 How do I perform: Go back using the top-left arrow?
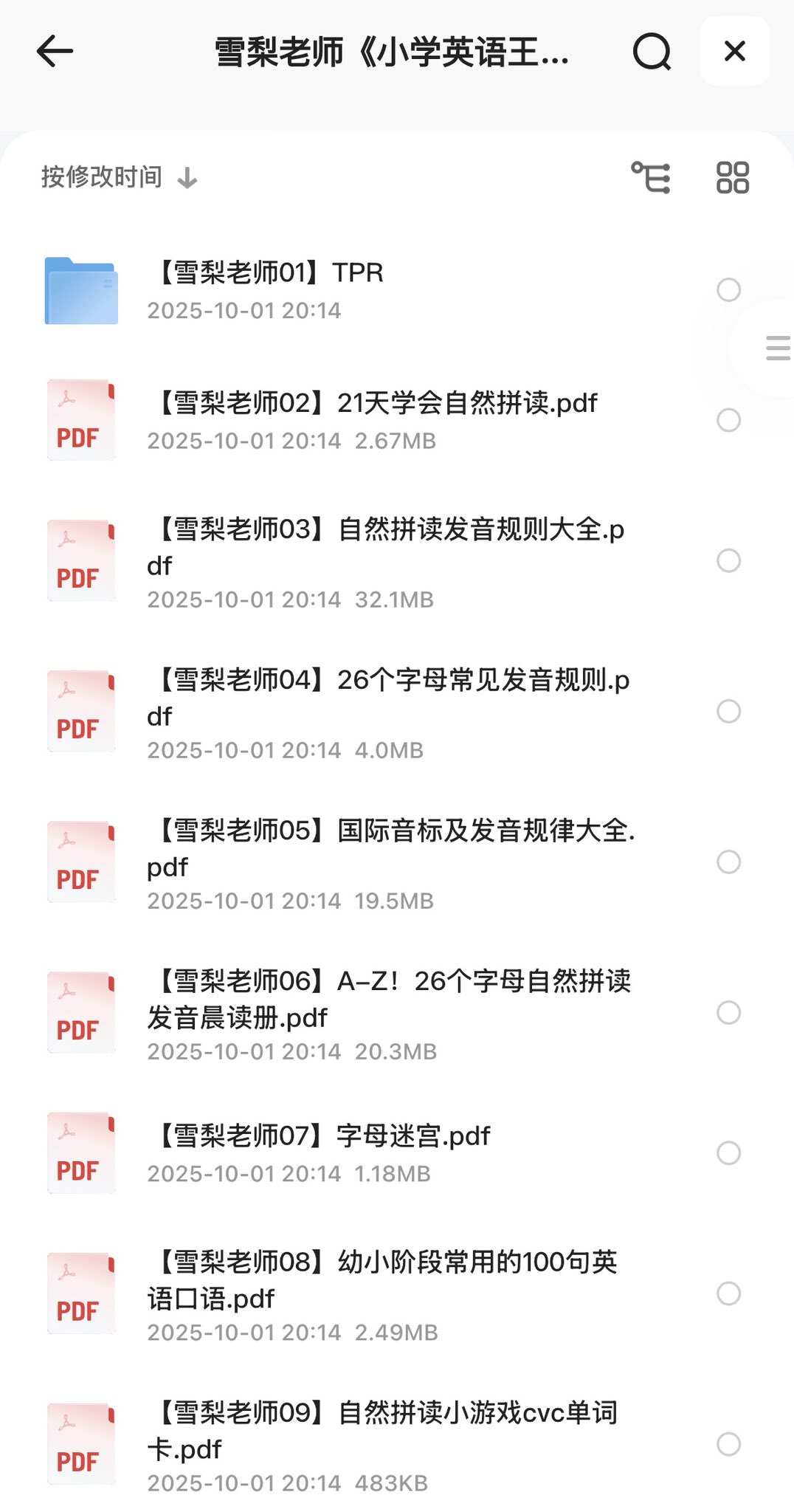(x=55, y=52)
